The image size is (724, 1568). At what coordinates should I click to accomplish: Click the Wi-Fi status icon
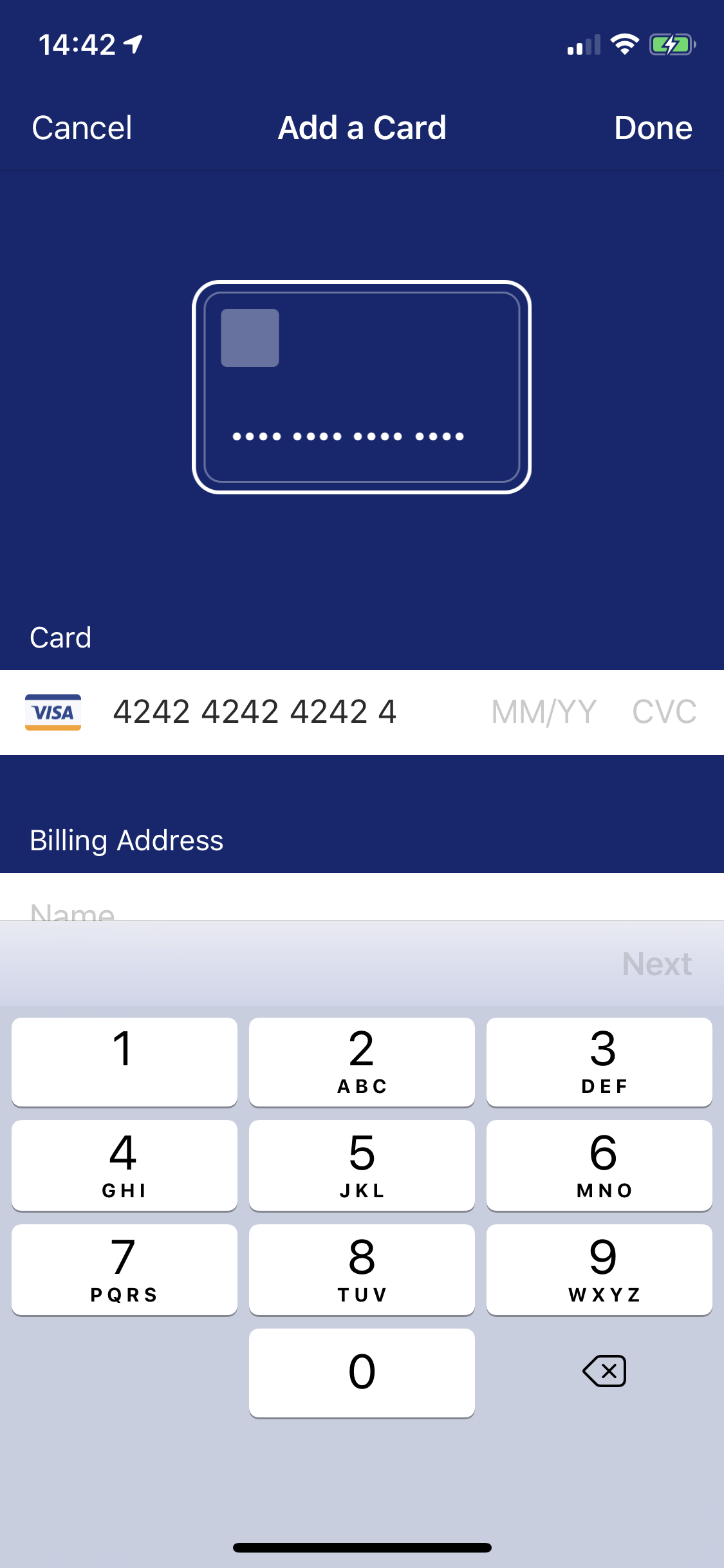623,44
